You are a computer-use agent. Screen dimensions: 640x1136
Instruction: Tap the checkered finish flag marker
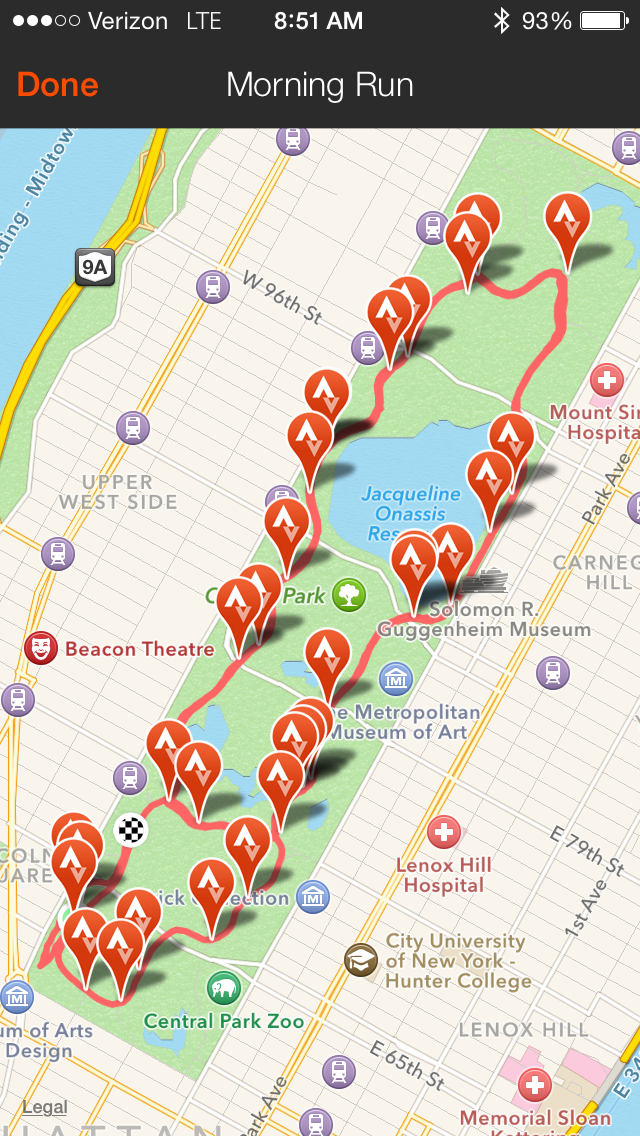pos(132,829)
